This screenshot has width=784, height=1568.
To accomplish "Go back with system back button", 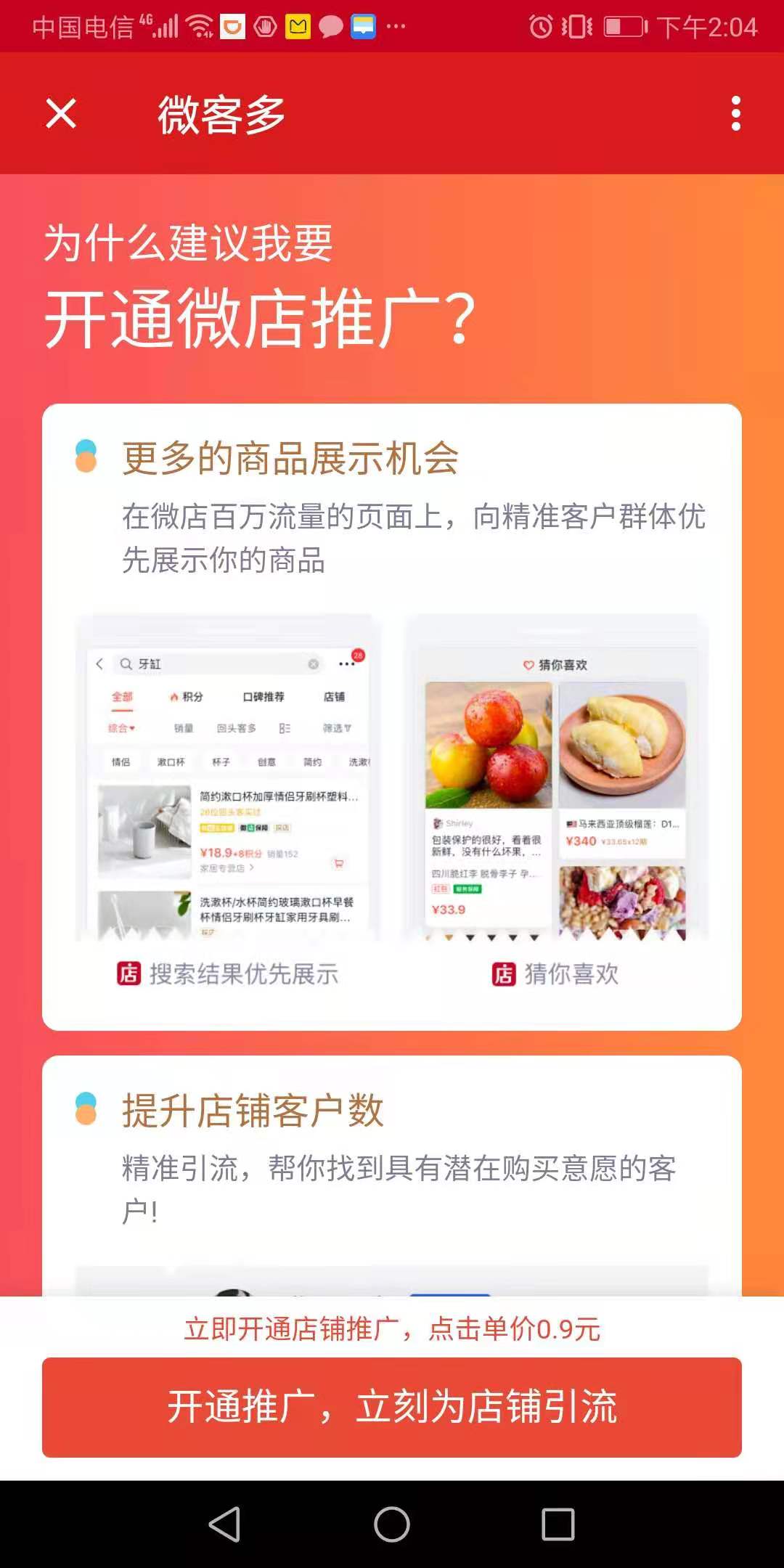I will point(224,1524).
